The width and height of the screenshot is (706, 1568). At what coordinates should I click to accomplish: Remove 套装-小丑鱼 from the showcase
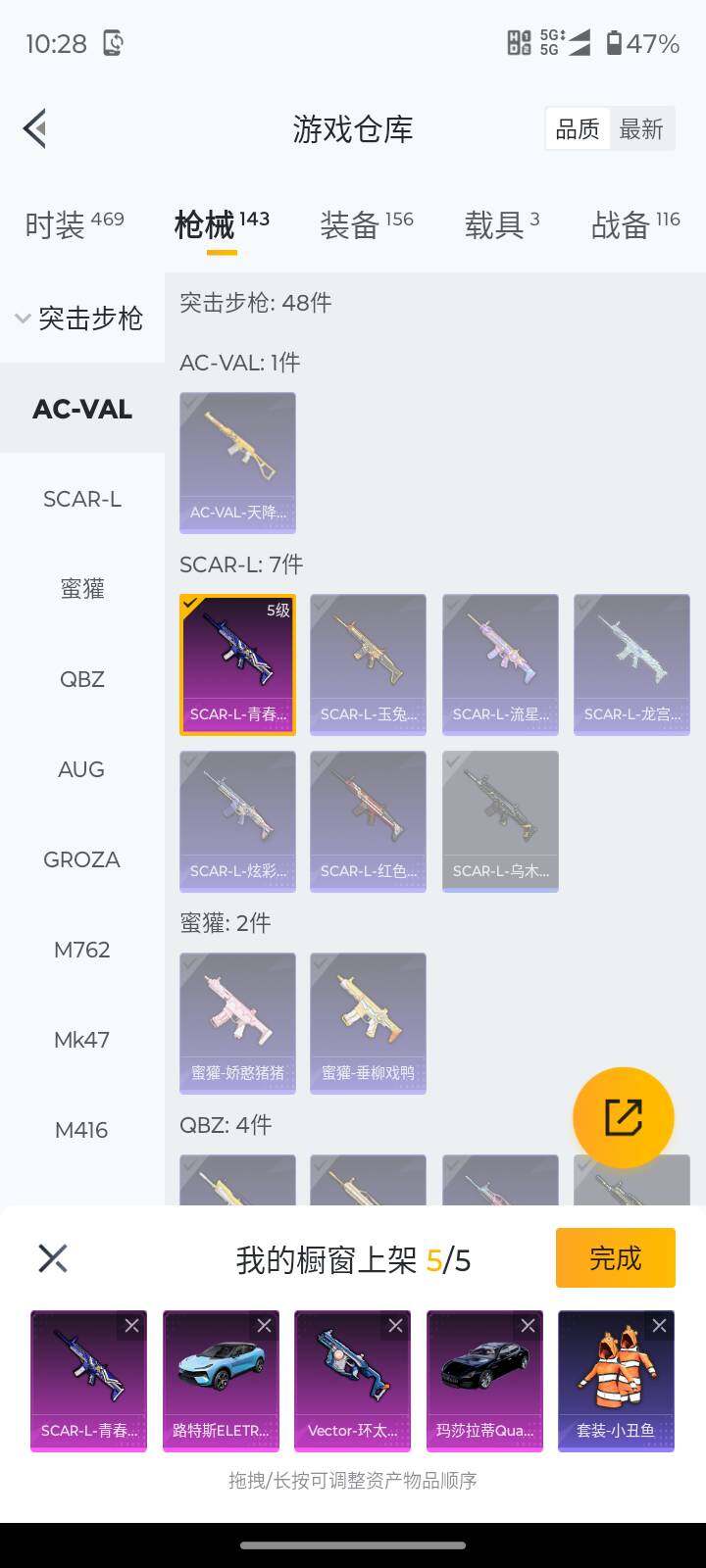pyautogui.click(x=659, y=1326)
